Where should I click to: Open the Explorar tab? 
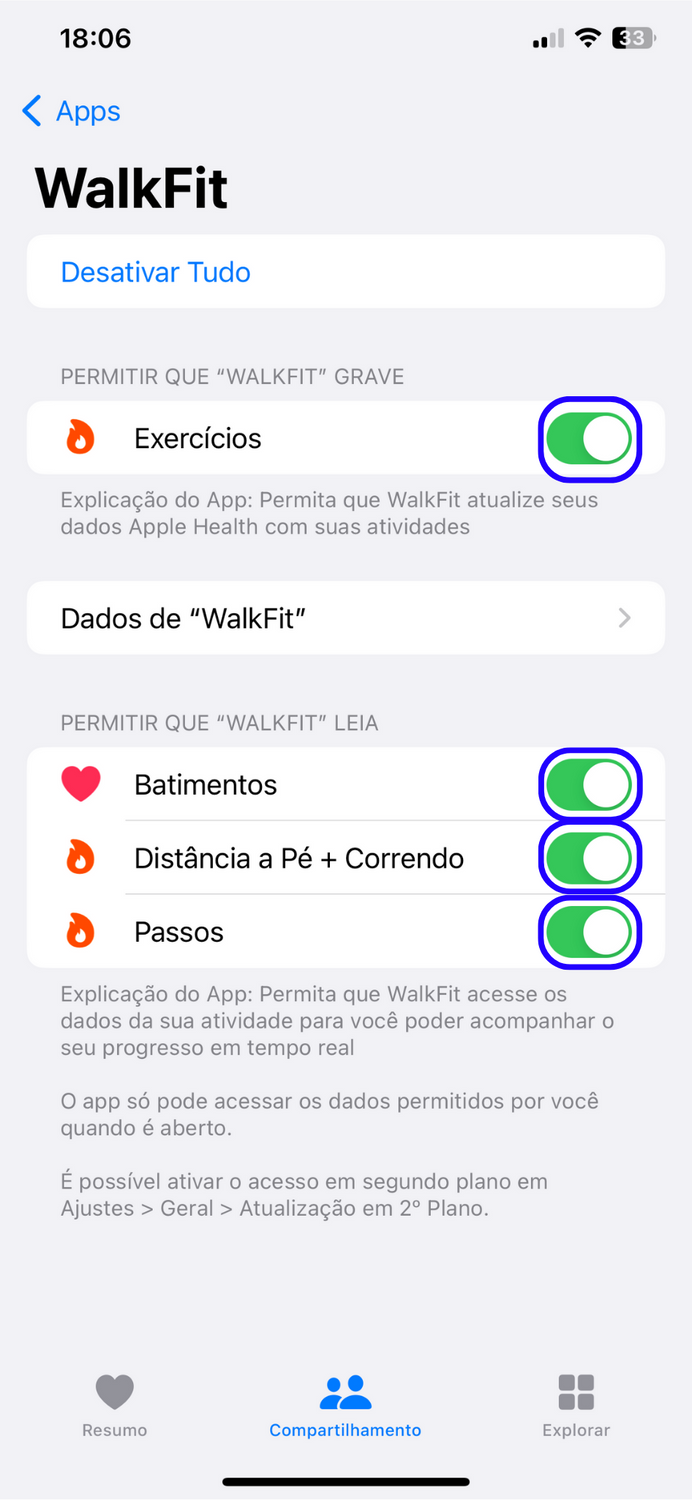point(576,1405)
